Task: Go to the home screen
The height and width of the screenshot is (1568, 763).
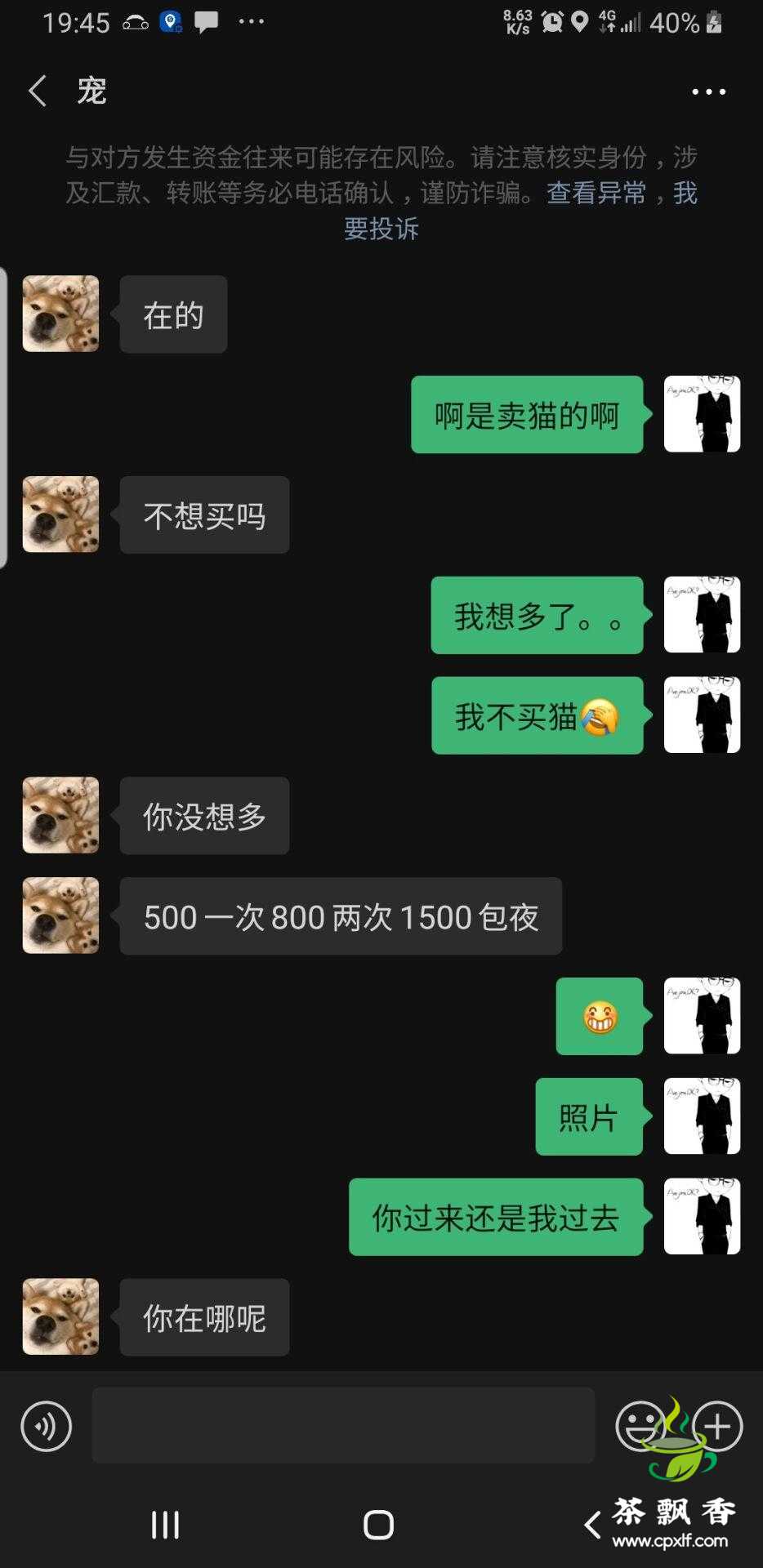Action: tap(378, 1524)
